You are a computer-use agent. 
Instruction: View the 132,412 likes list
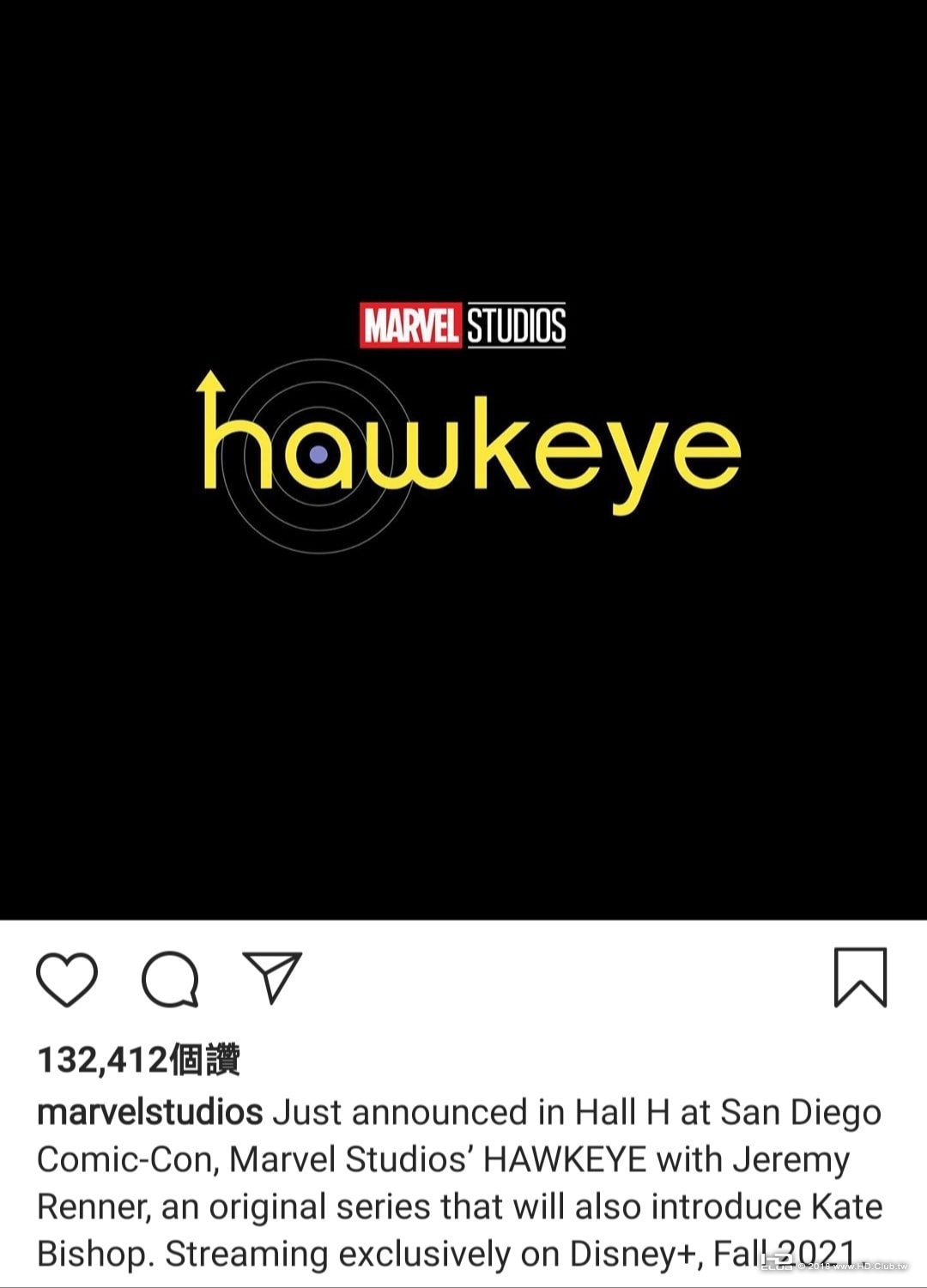coord(138,1060)
